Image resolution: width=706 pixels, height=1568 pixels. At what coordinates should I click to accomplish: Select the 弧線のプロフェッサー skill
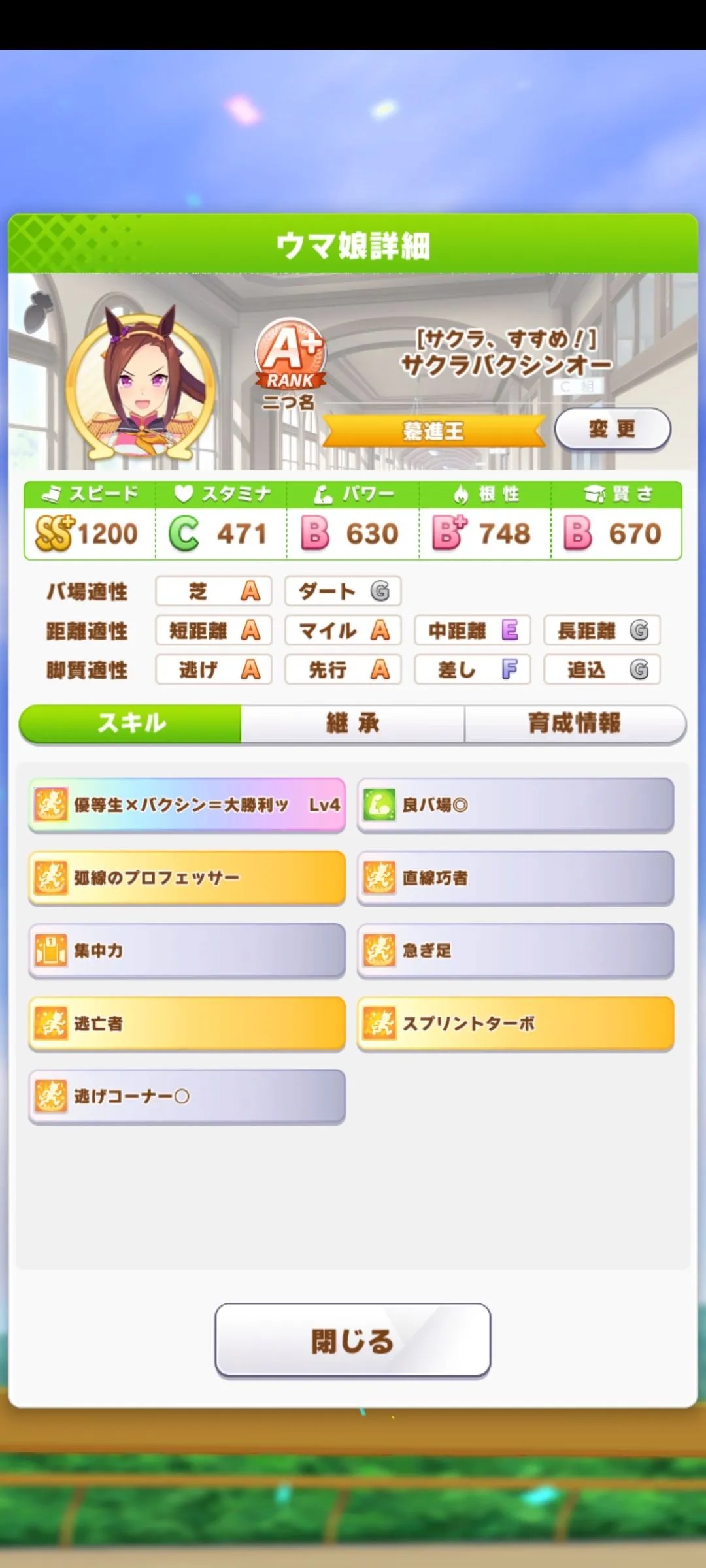186,878
